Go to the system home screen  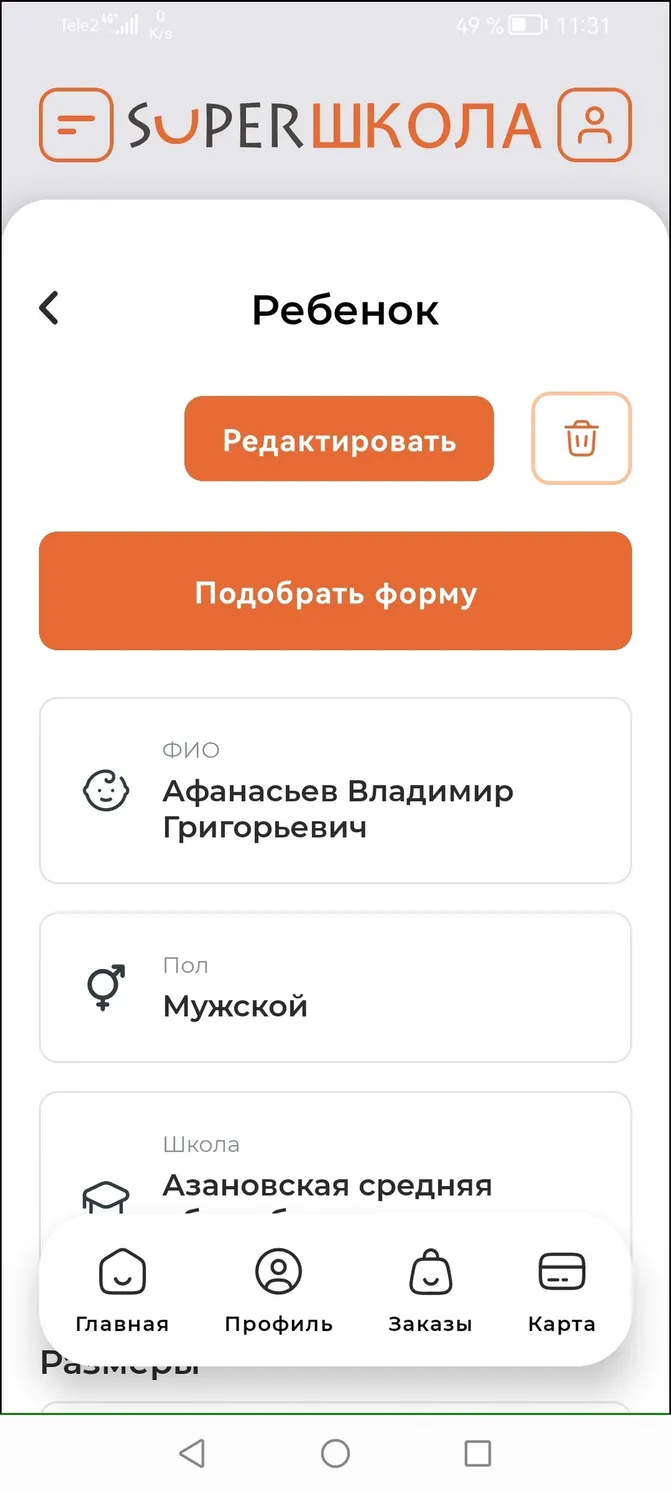[x=335, y=1453]
